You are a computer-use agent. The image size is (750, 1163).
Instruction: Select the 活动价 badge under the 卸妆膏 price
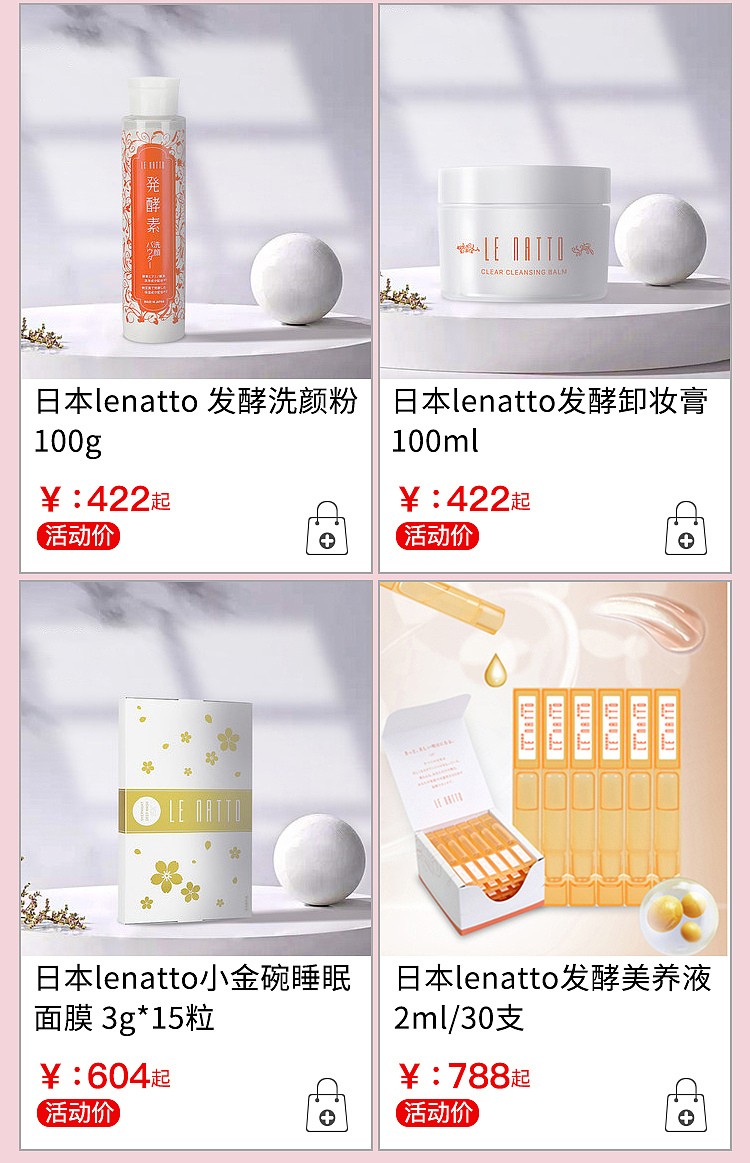(x=437, y=533)
